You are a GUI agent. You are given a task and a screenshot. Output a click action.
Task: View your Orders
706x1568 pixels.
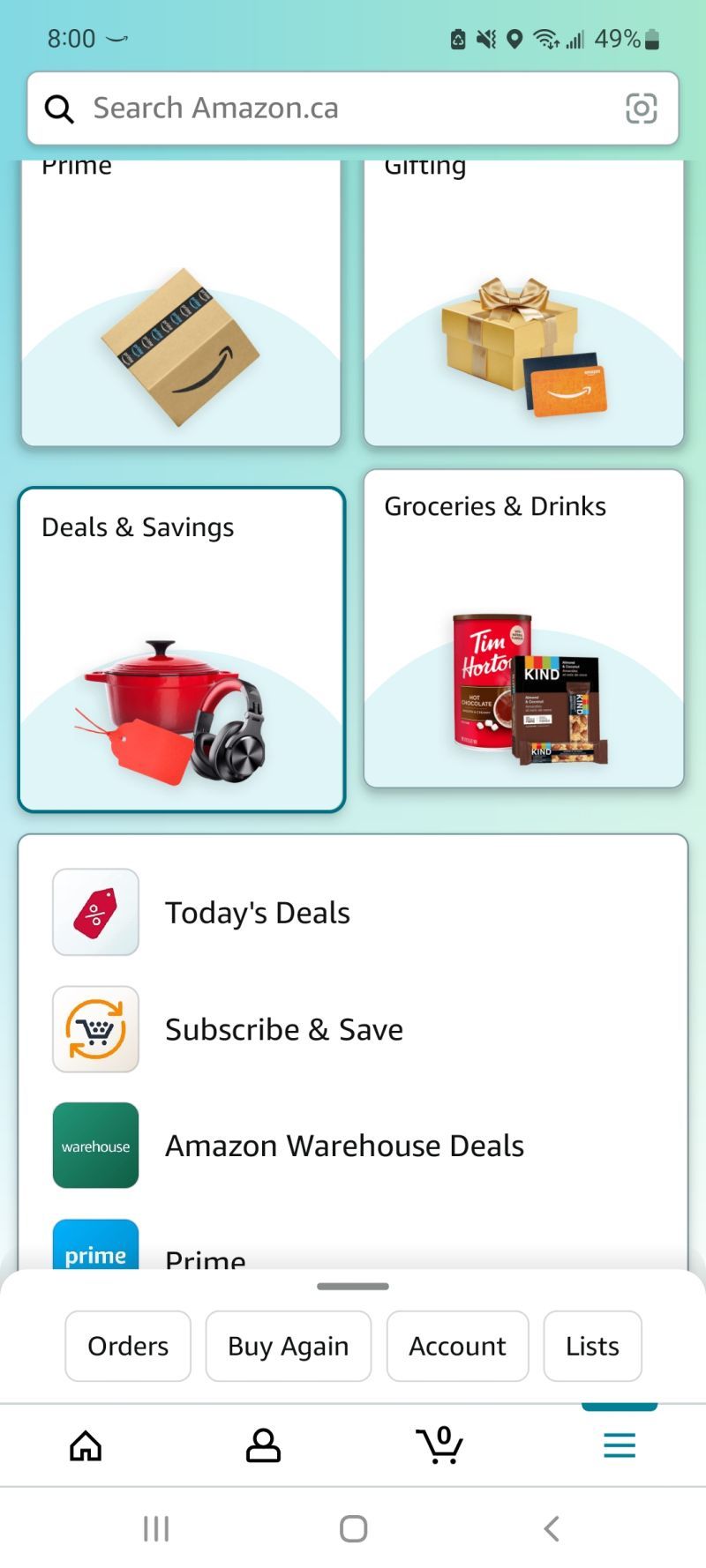pos(128,1346)
